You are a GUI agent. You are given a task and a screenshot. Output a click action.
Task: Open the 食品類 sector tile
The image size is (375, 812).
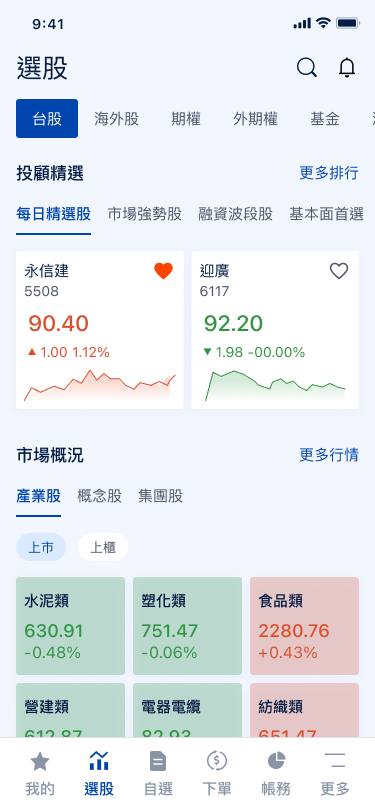tap(305, 626)
